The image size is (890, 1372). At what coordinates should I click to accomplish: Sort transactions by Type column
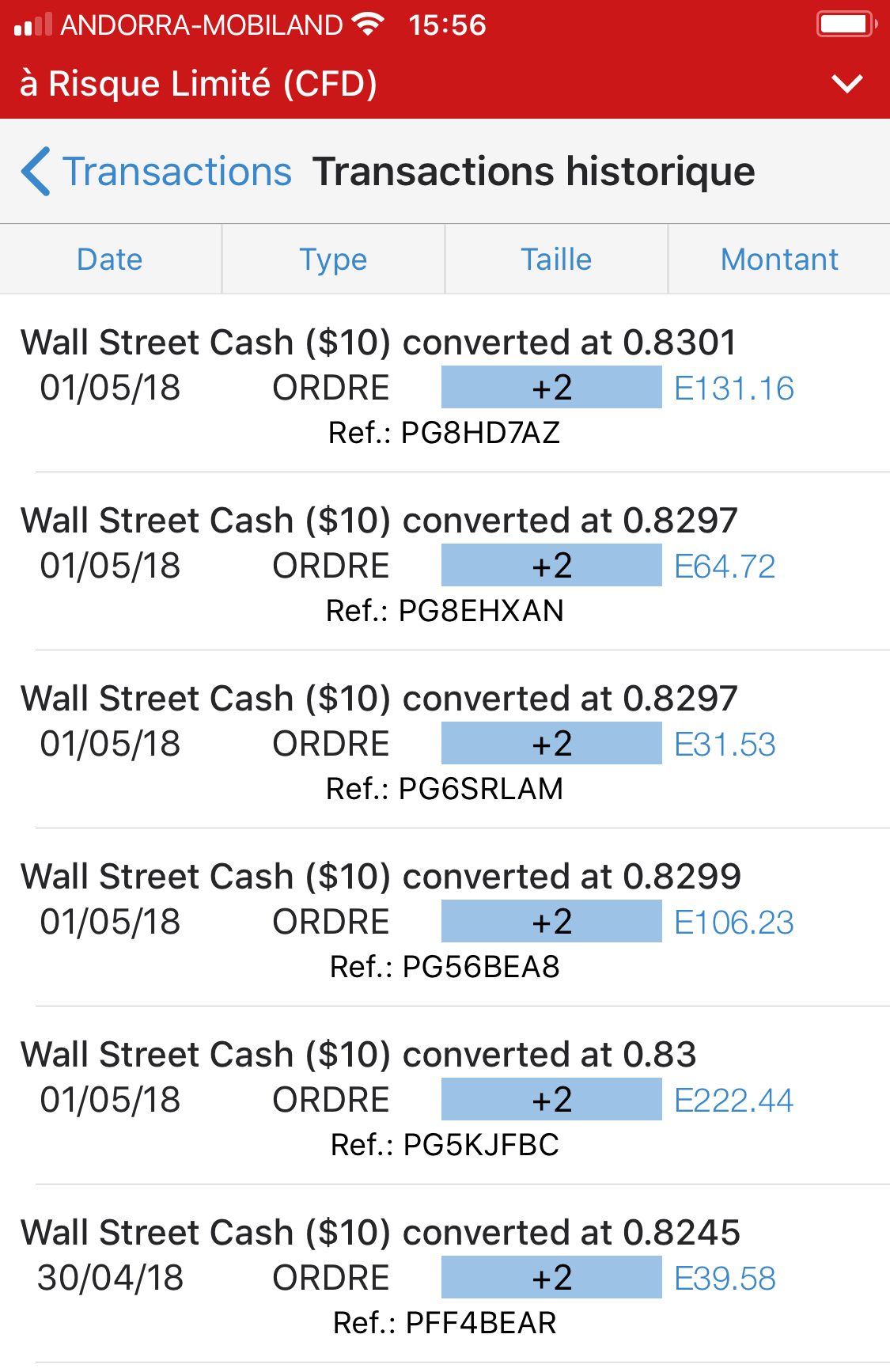[333, 260]
